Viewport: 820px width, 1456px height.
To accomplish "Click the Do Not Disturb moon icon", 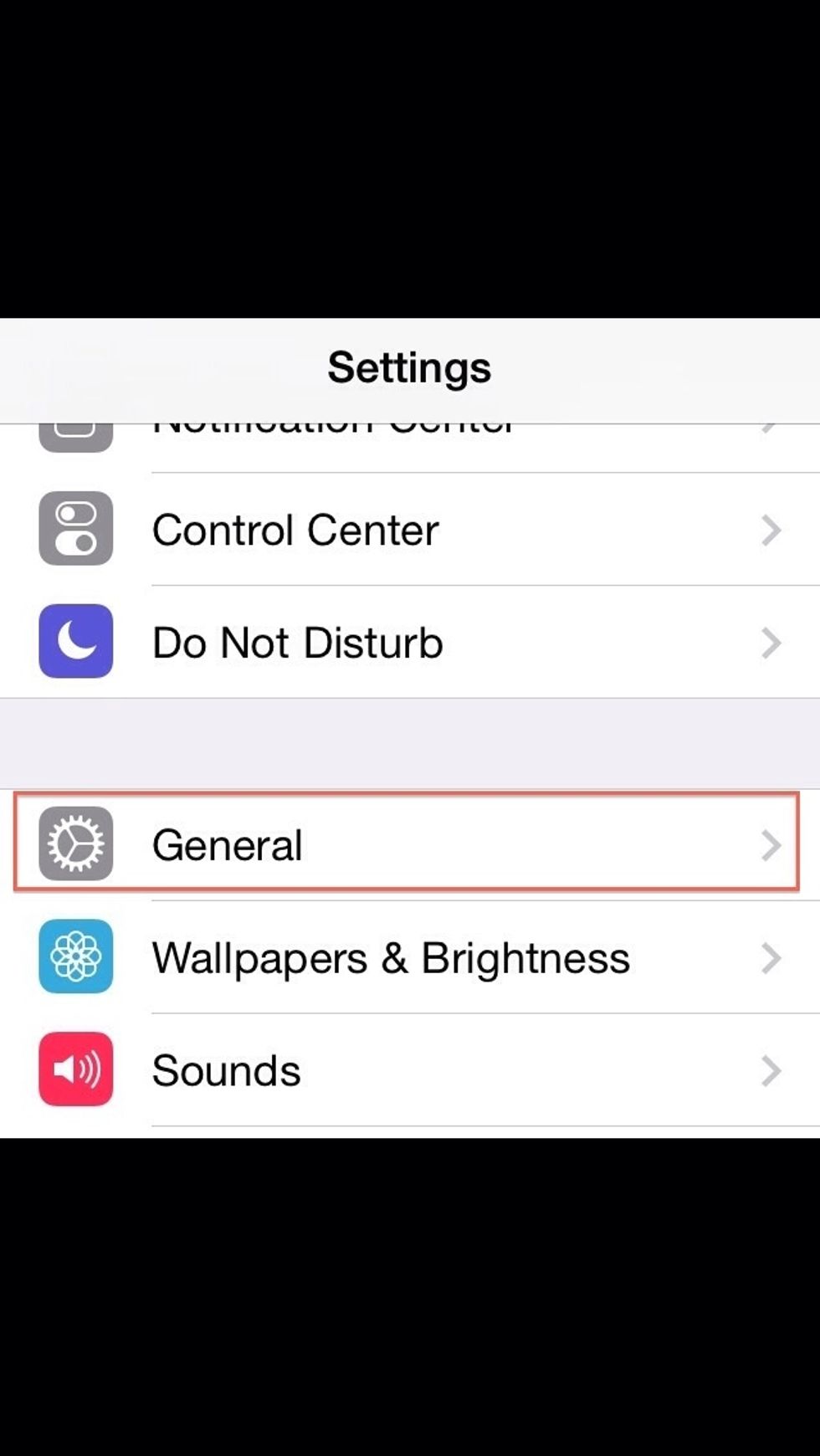I will click(x=75, y=642).
